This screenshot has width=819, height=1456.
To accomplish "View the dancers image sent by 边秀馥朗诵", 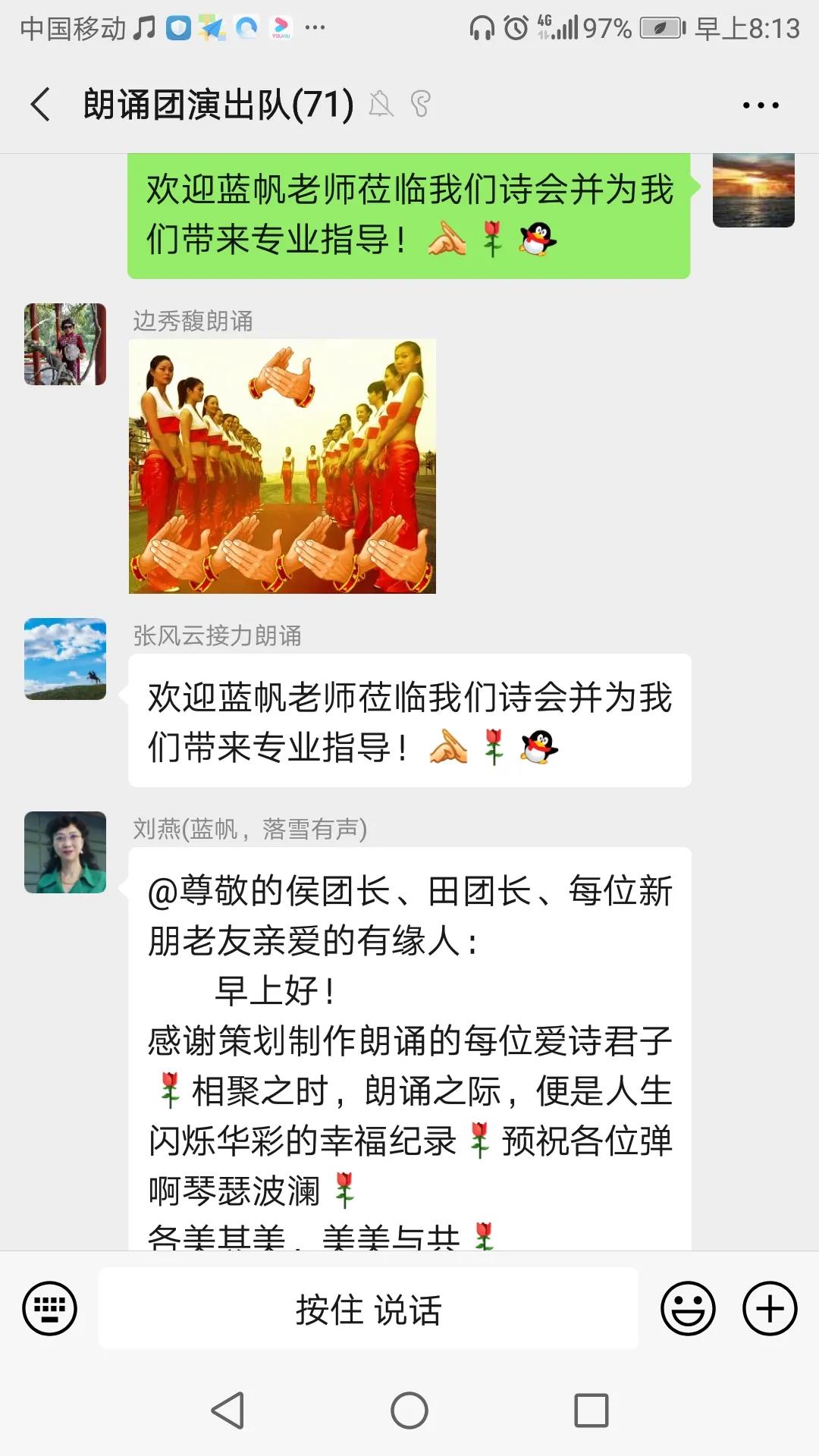I will (282, 466).
